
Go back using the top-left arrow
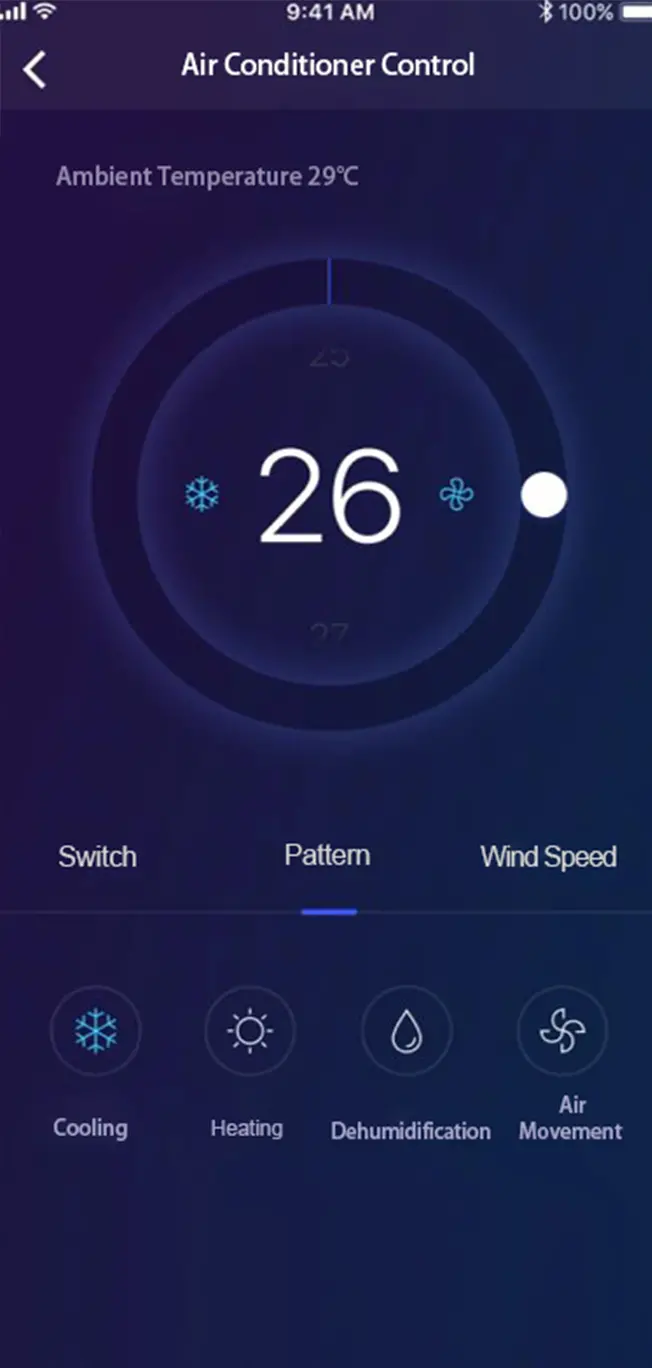tap(35, 69)
